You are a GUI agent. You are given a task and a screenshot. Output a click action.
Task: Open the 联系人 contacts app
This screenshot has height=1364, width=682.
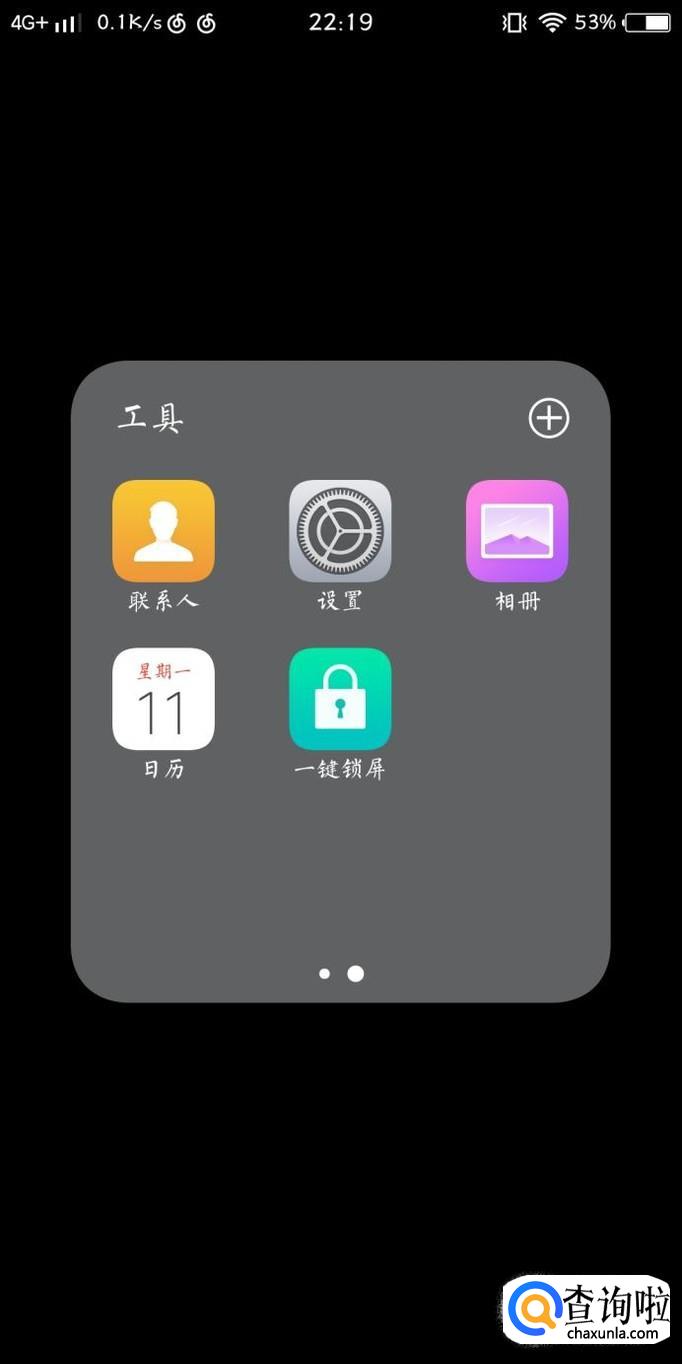(163, 531)
